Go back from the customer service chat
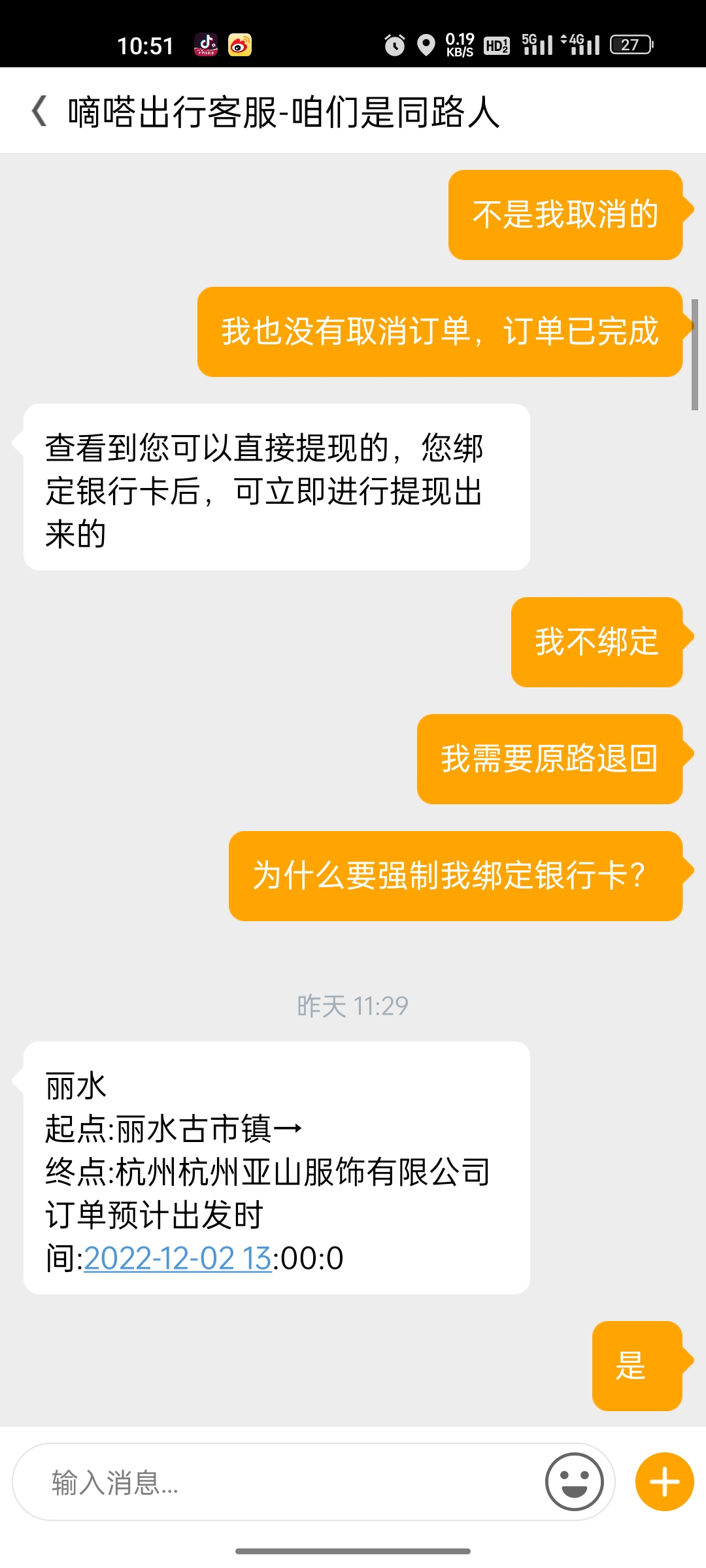The width and height of the screenshot is (706, 1568). point(39,111)
